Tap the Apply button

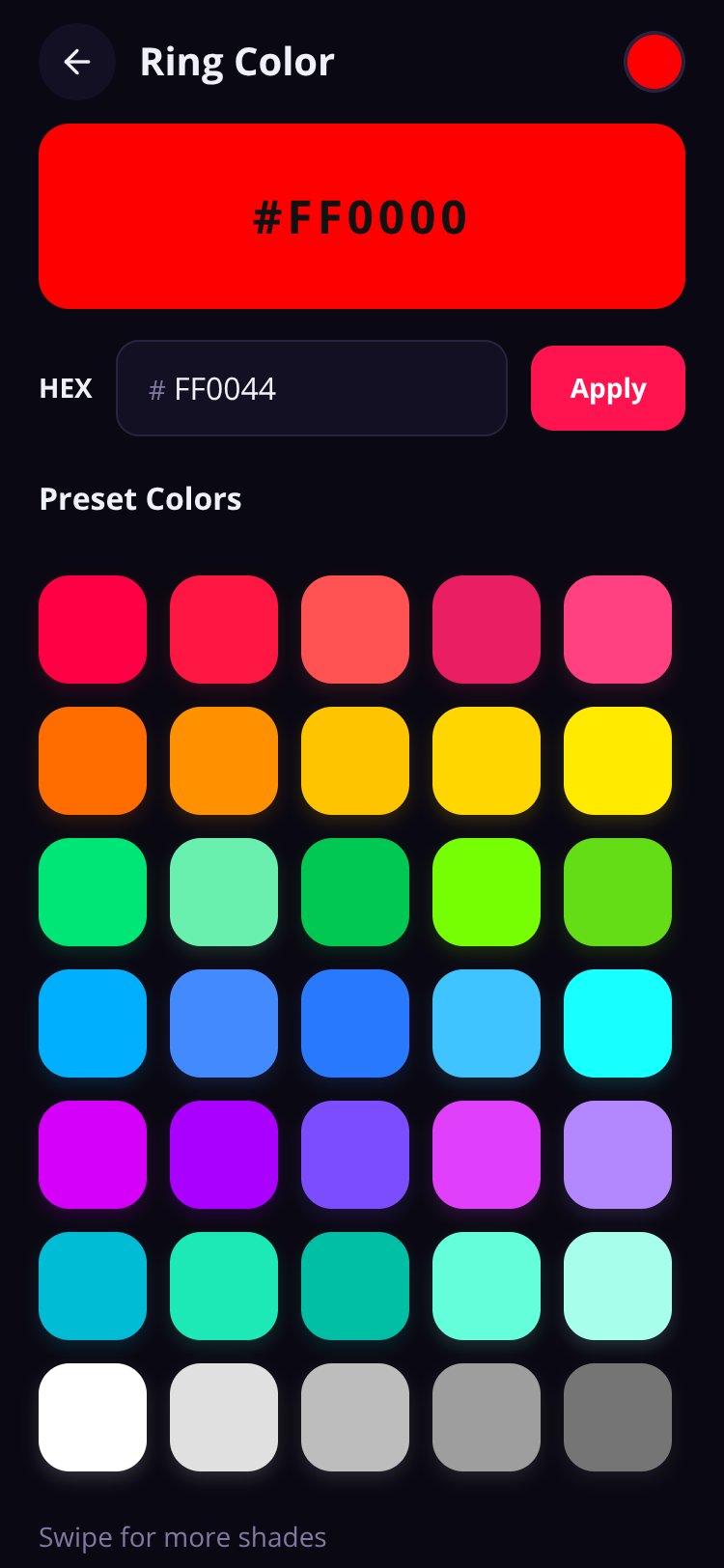point(608,388)
